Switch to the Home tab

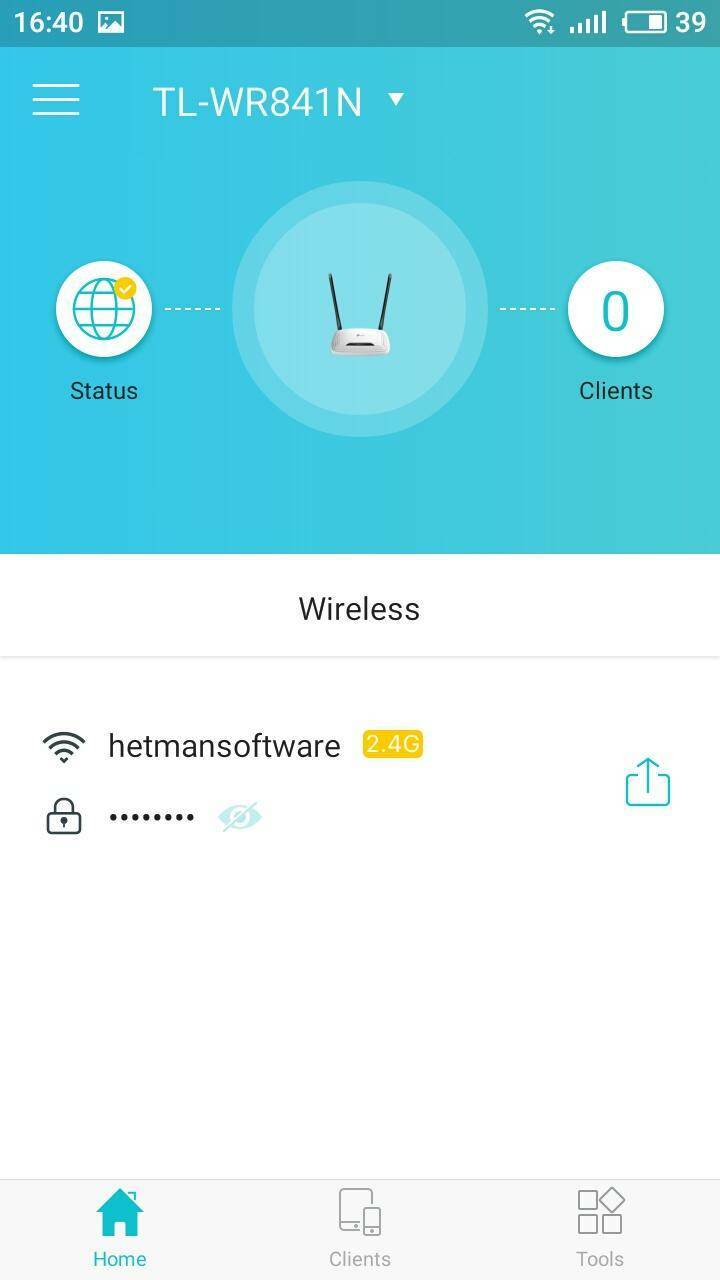pyautogui.click(x=120, y=1227)
